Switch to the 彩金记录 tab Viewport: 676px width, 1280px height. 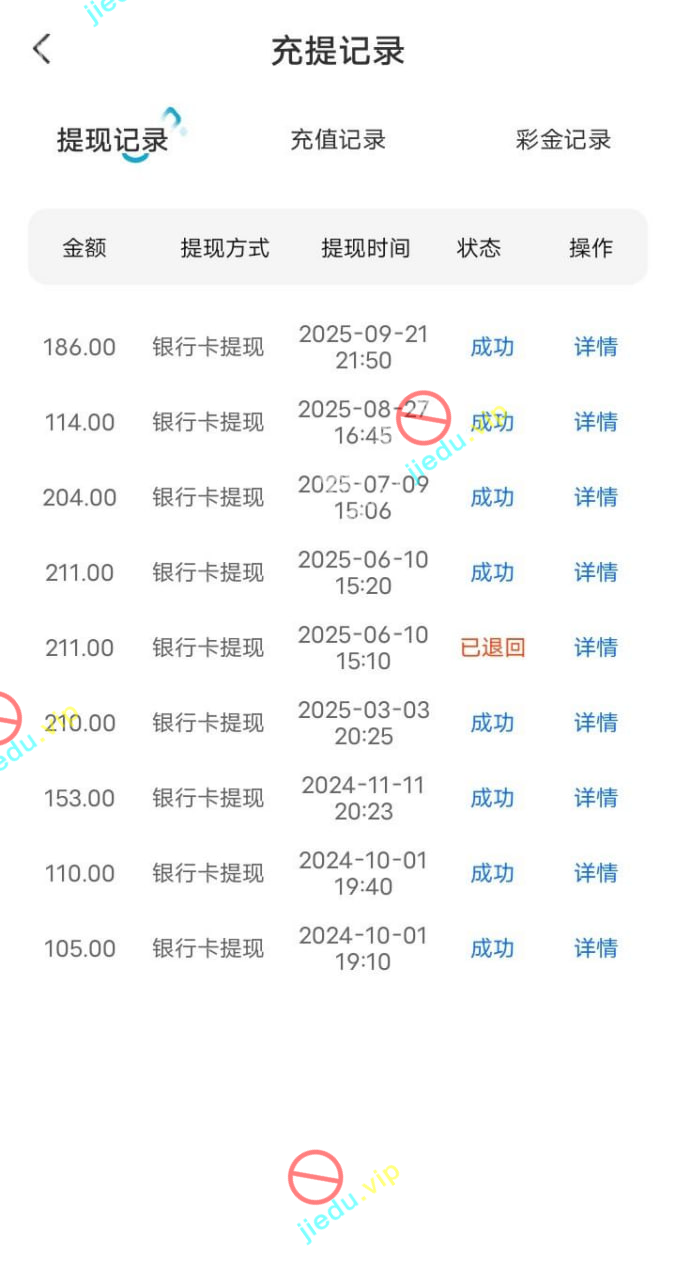[563, 140]
